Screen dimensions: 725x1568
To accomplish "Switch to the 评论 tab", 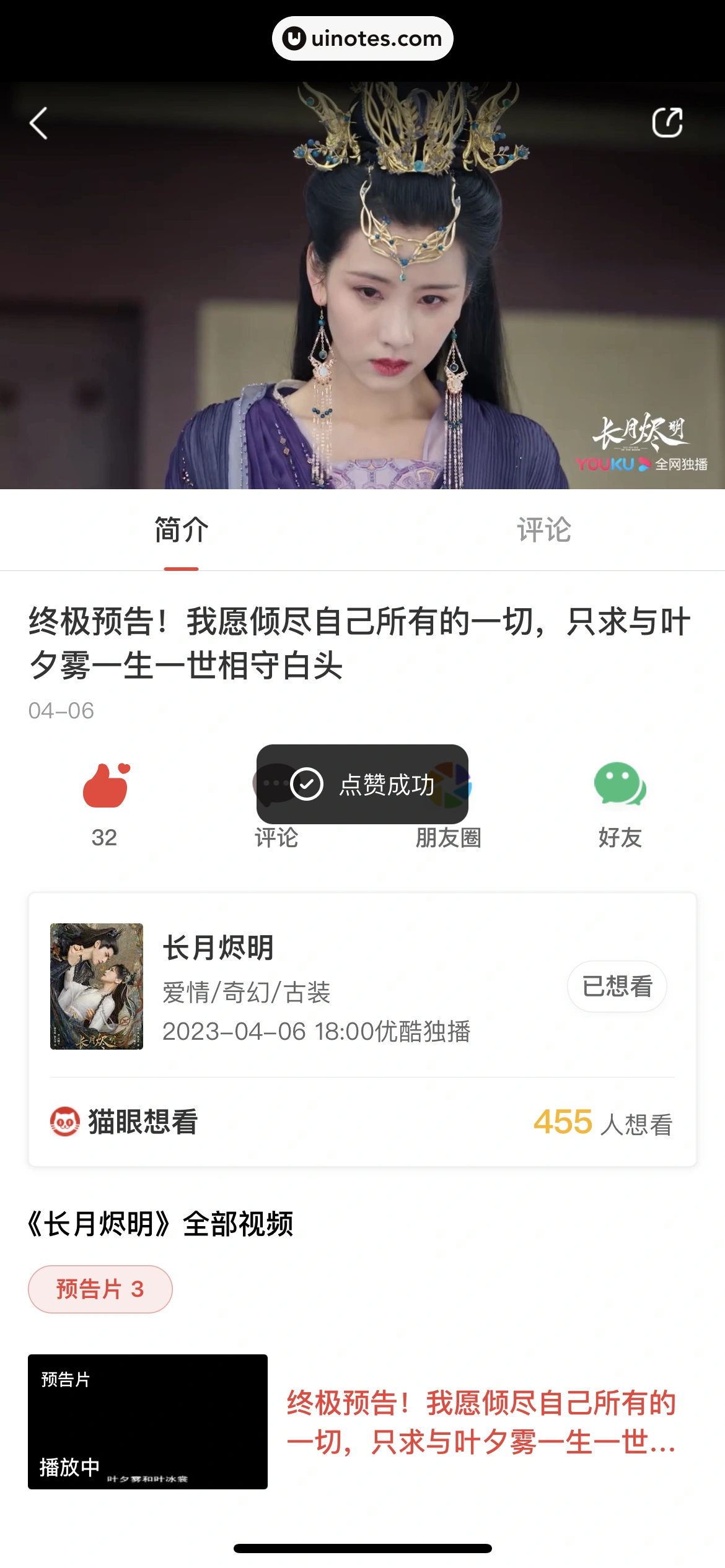I will 543,531.
